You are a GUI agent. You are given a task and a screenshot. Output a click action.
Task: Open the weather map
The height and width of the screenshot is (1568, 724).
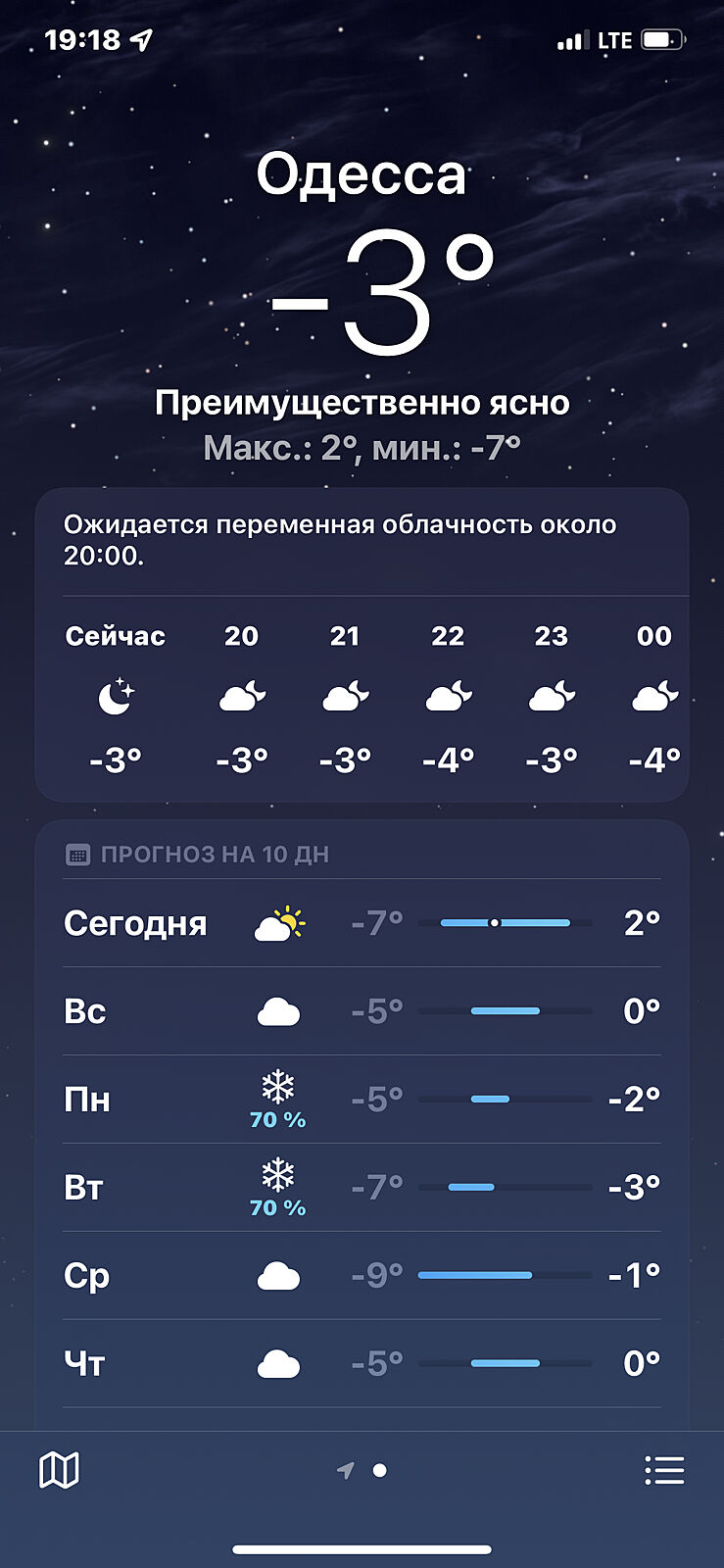59,1470
